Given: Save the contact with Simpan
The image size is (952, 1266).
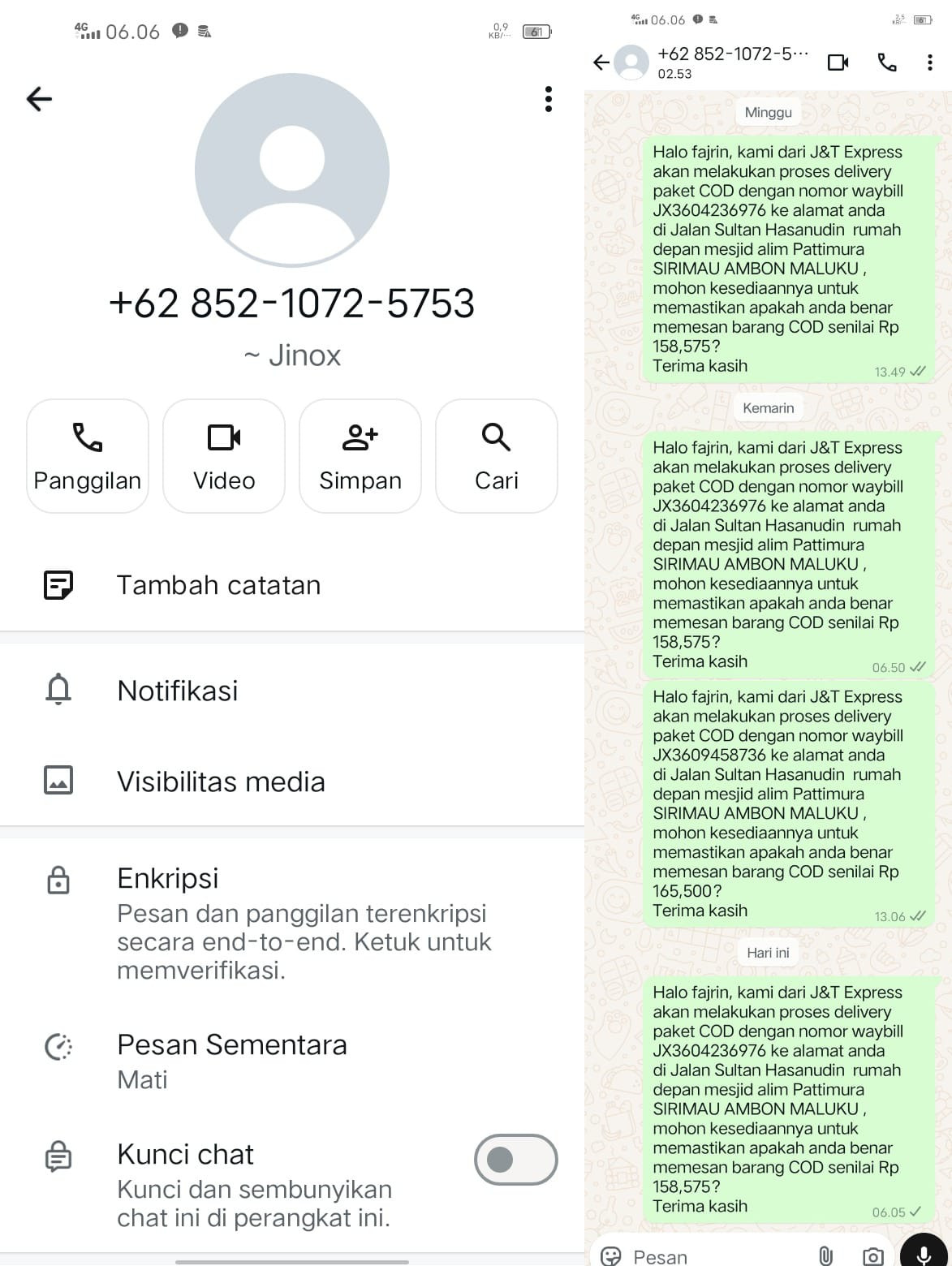Looking at the screenshot, I should 360,456.
